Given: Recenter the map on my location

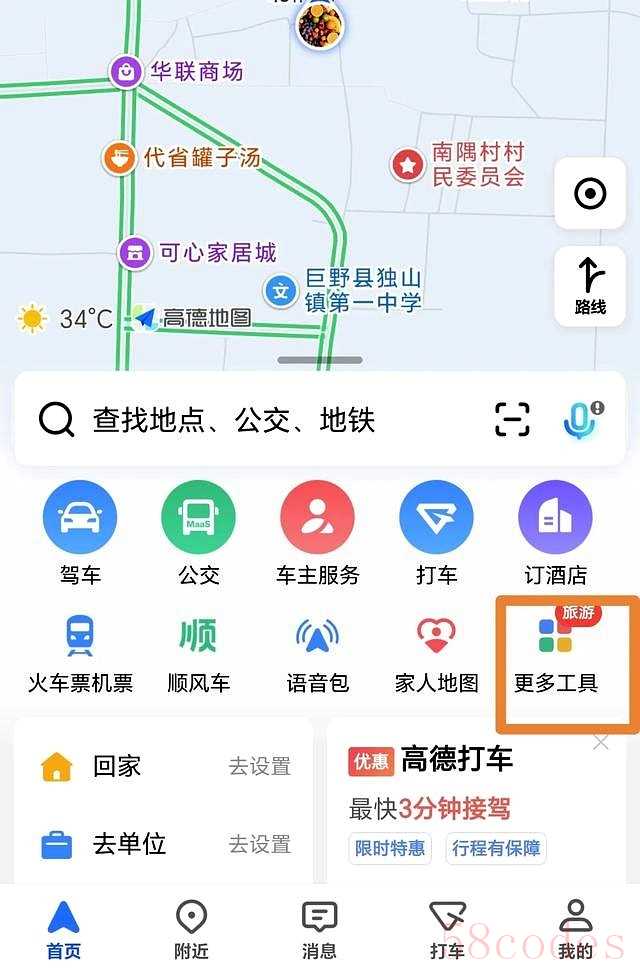Looking at the screenshot, I should point(590,194).
